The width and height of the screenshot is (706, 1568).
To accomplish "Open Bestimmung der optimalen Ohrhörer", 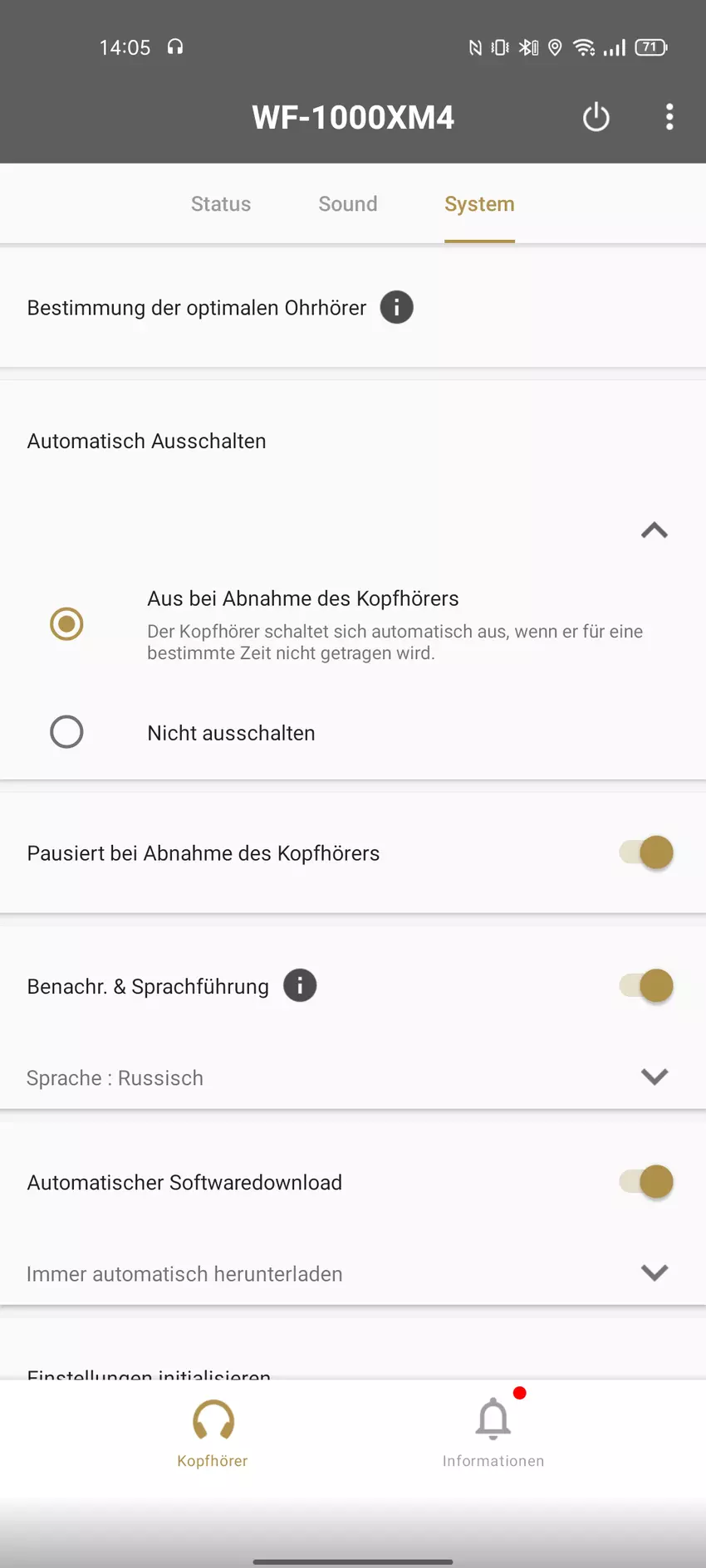I will pyautogui.click(x=196, y=308).
